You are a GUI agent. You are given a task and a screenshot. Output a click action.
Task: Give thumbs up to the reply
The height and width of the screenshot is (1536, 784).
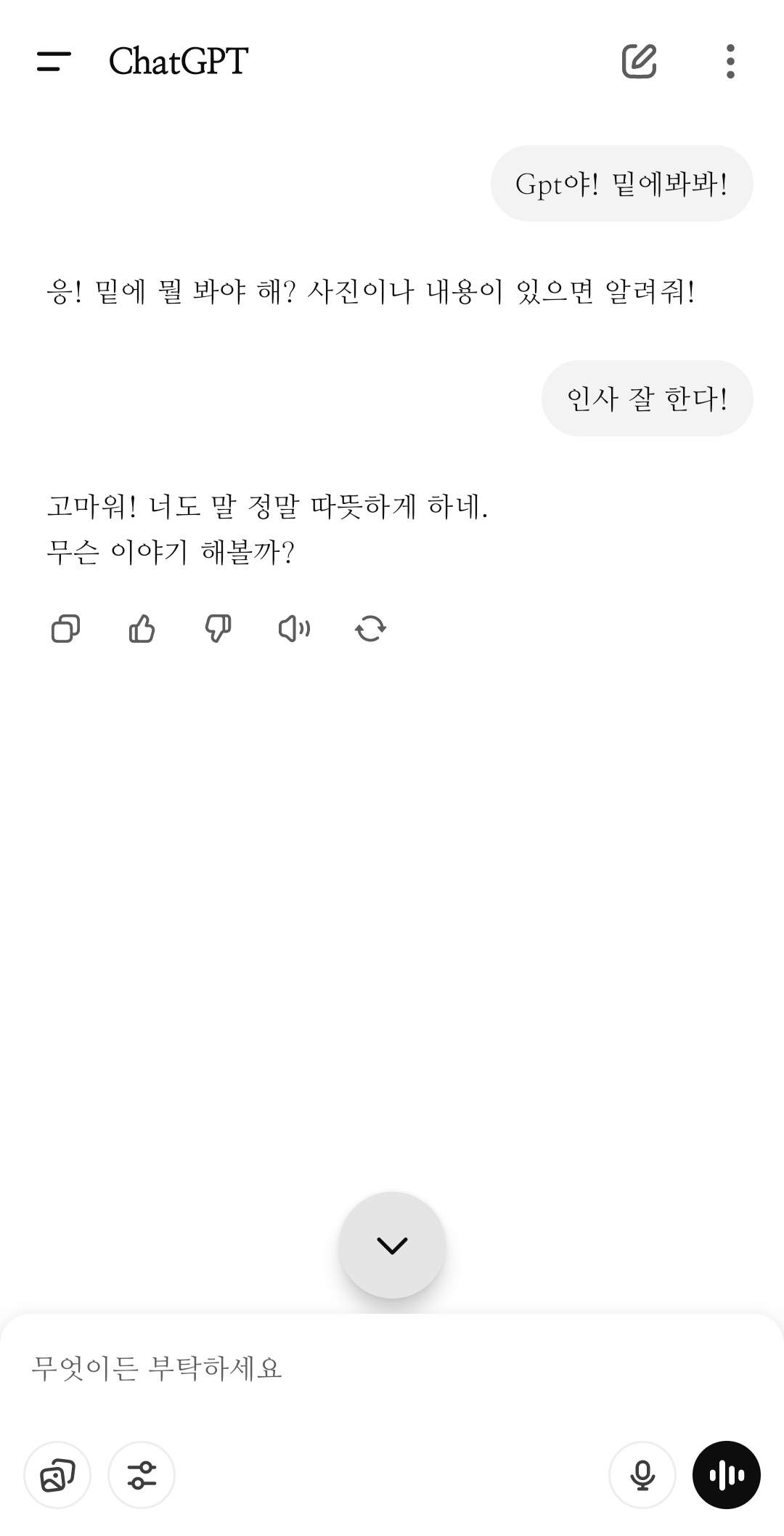click(142, 629)
